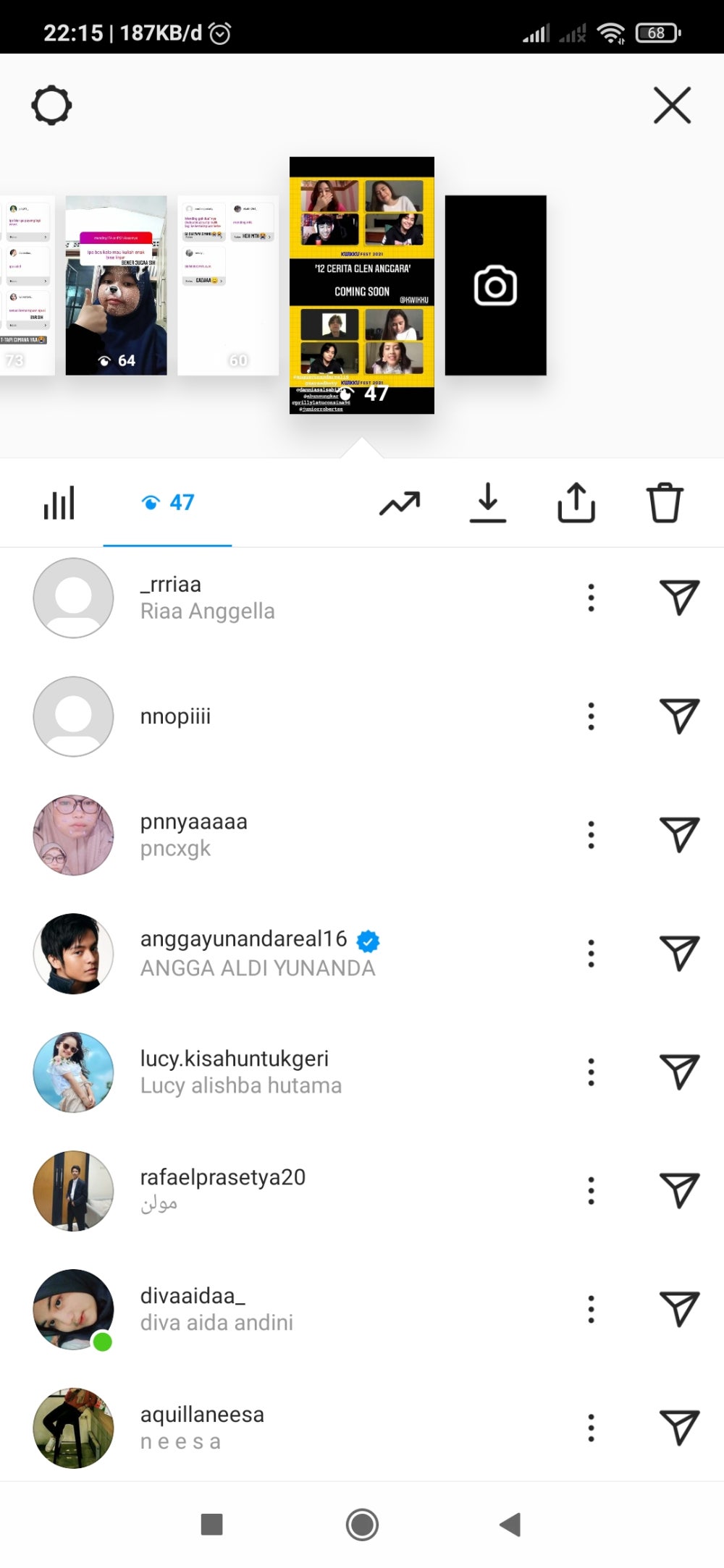Close the story viewers panel
724x1568 pixels.
[x=672, y=106]
